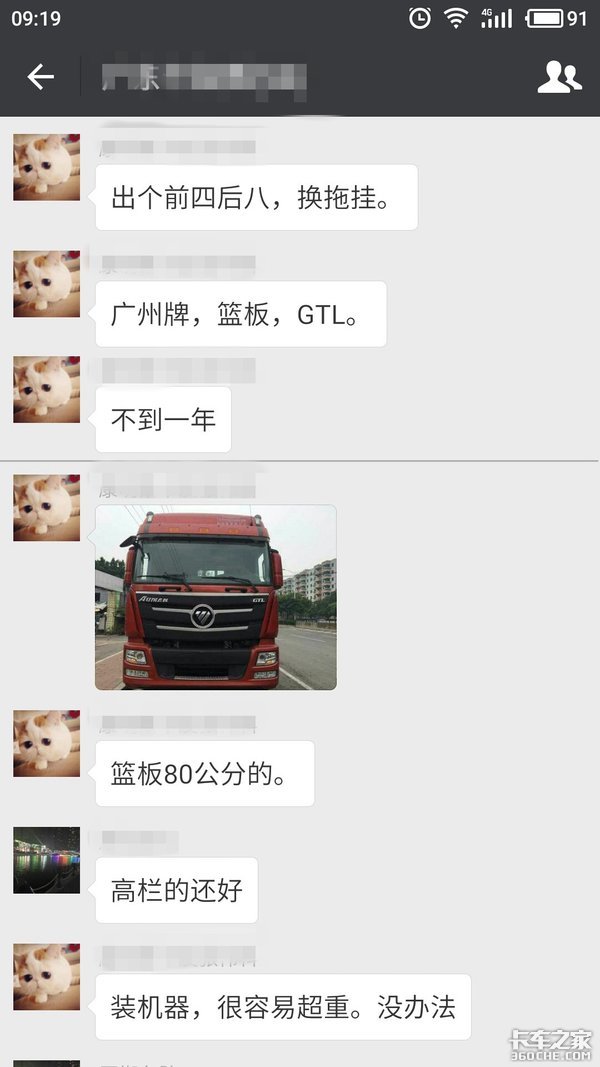The width and height of the screenshot is (600, 1067).
Task: Open the night-scene avatar beside '高栏的还好'
Action: (x=46, y=860)
